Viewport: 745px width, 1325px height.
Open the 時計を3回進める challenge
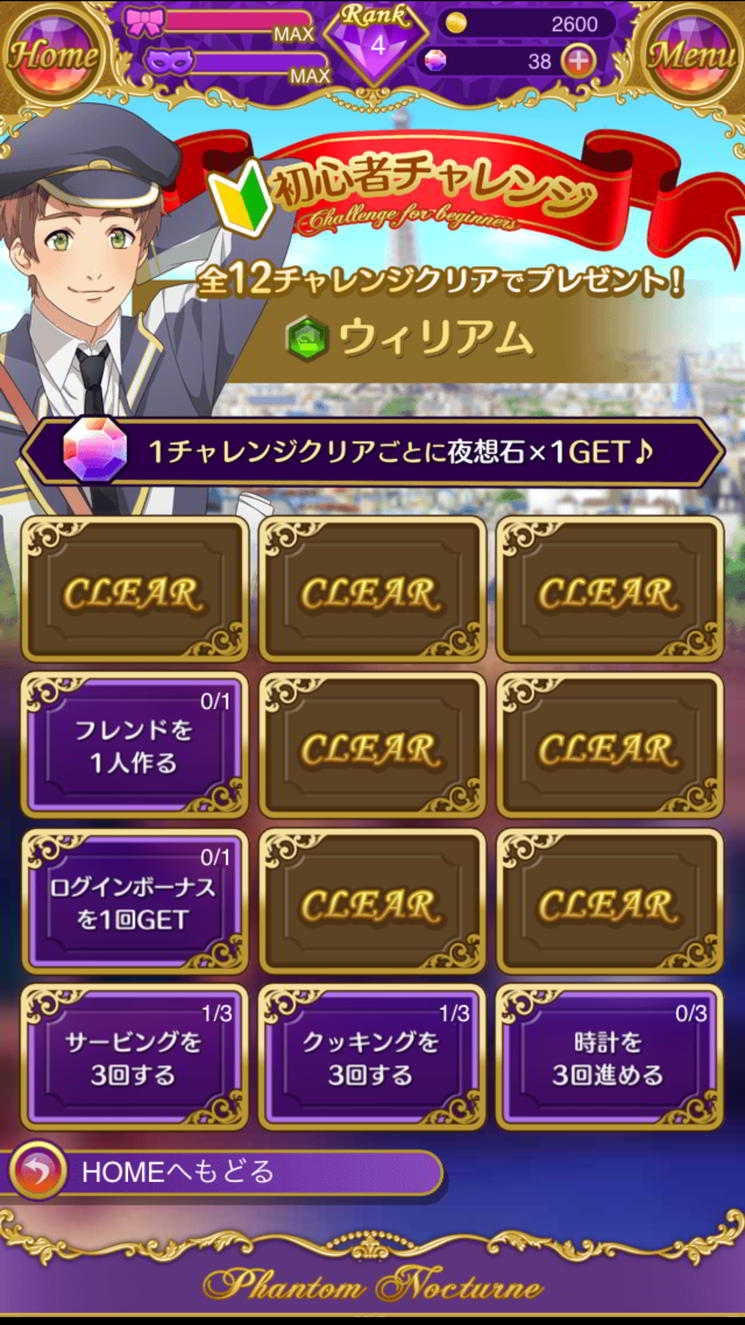pyautogui.click(x=608, y=1058)
